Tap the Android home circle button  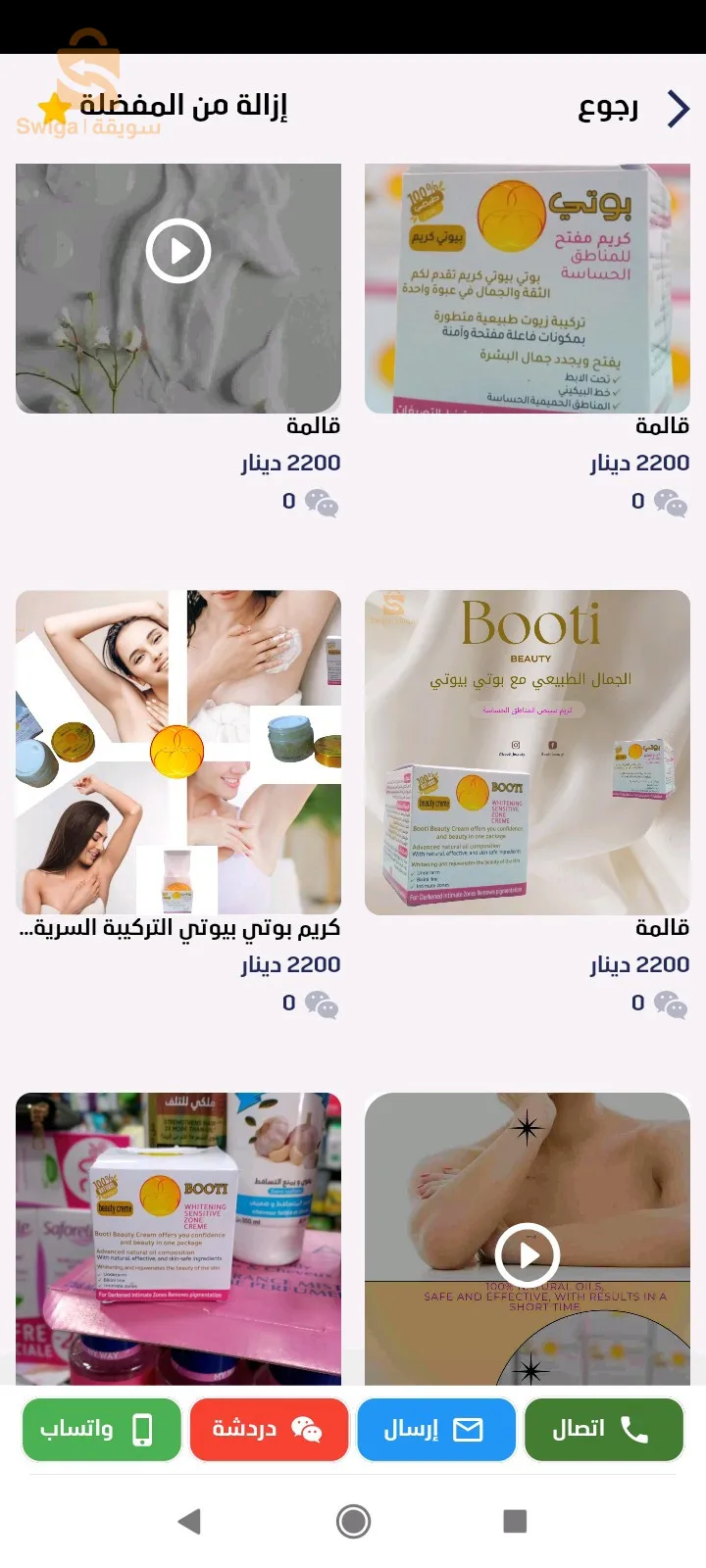click(x=353, y=1521)
